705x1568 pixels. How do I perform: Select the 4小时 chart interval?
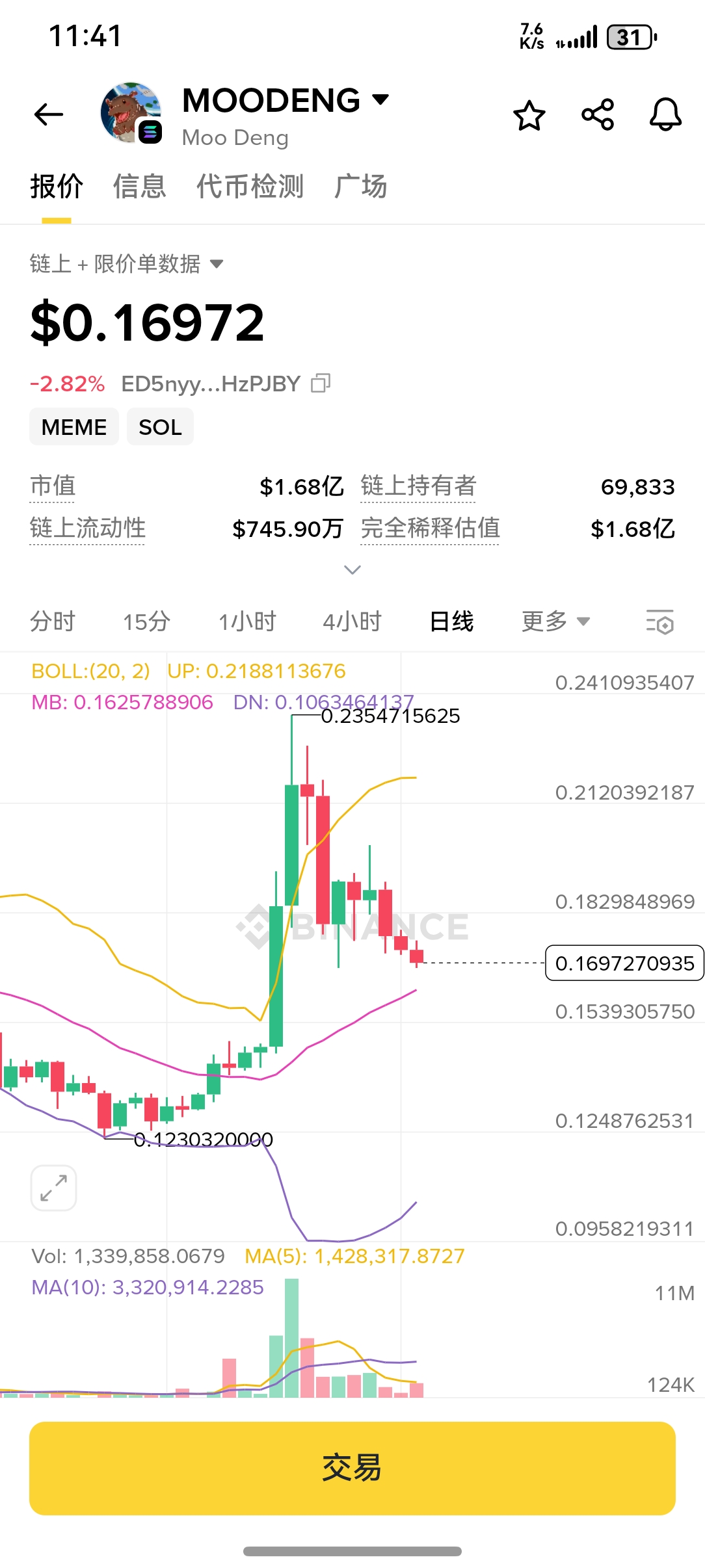pos(352,621)
